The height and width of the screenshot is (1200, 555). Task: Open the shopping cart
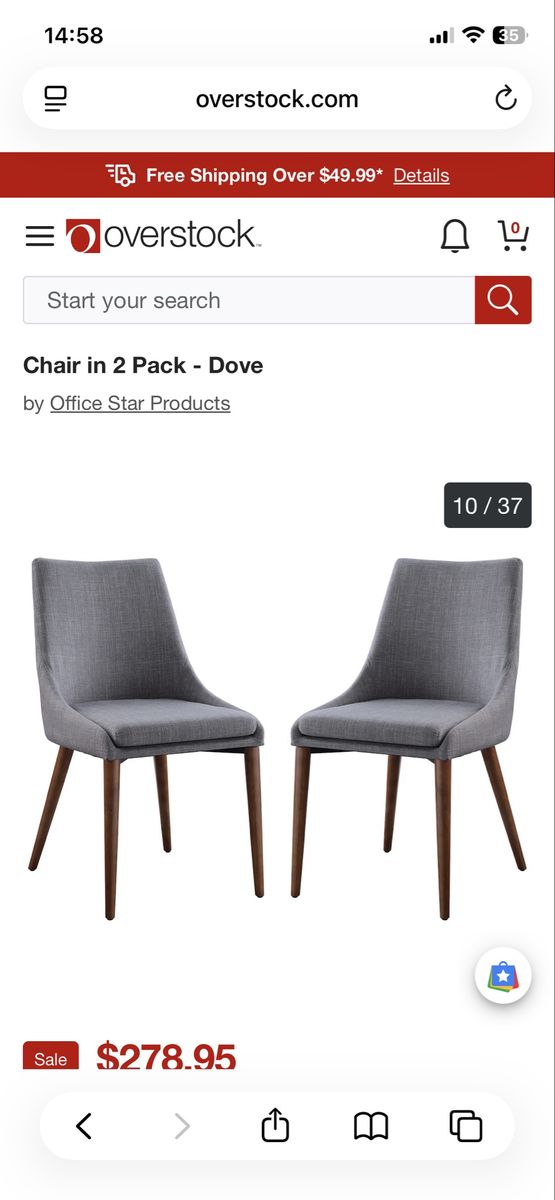[513, 236]
